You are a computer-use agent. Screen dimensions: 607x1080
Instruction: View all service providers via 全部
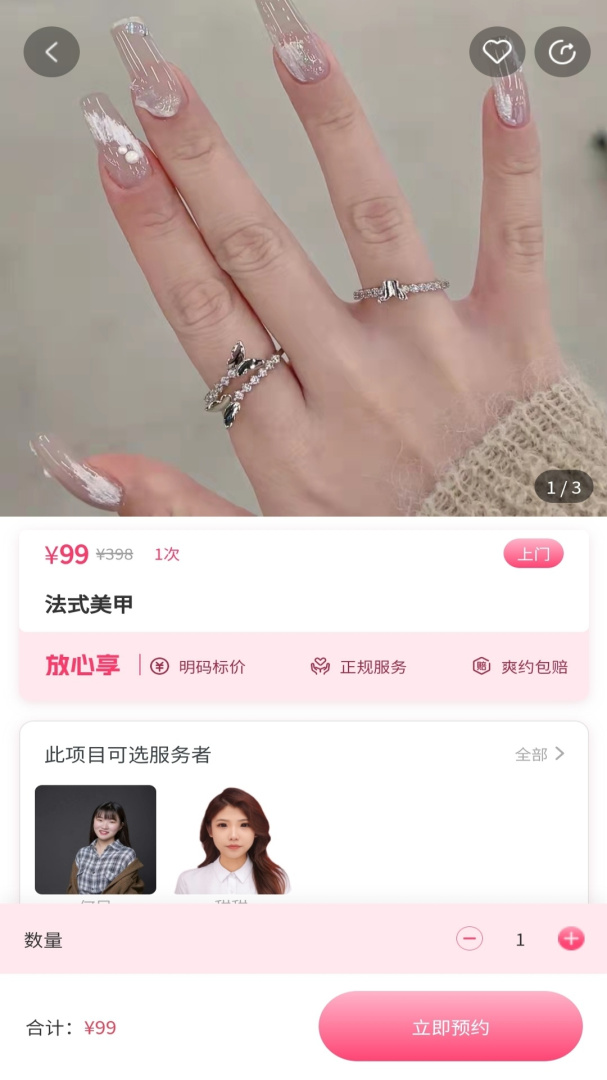coord(540,754)
